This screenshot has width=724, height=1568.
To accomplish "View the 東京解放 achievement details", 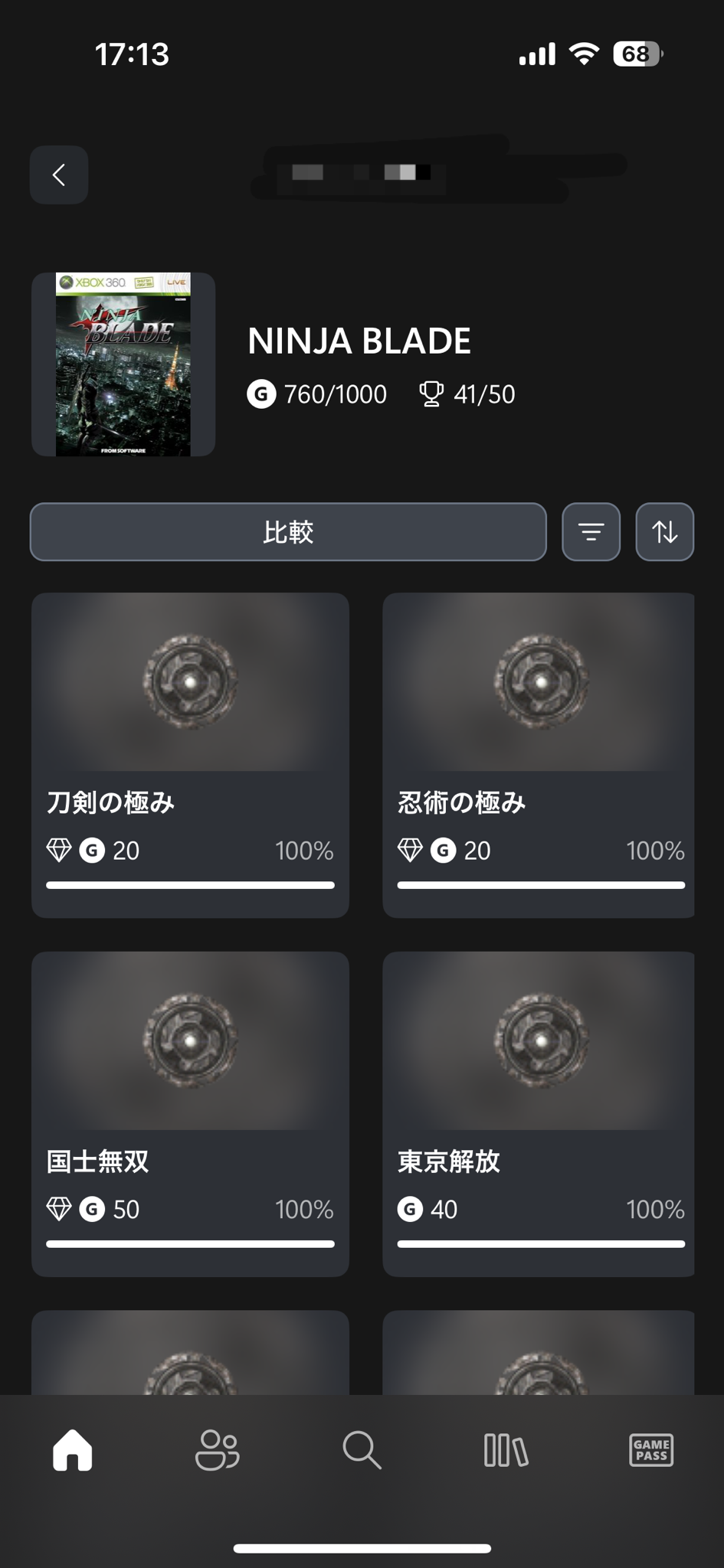I will pos(539,1113).
